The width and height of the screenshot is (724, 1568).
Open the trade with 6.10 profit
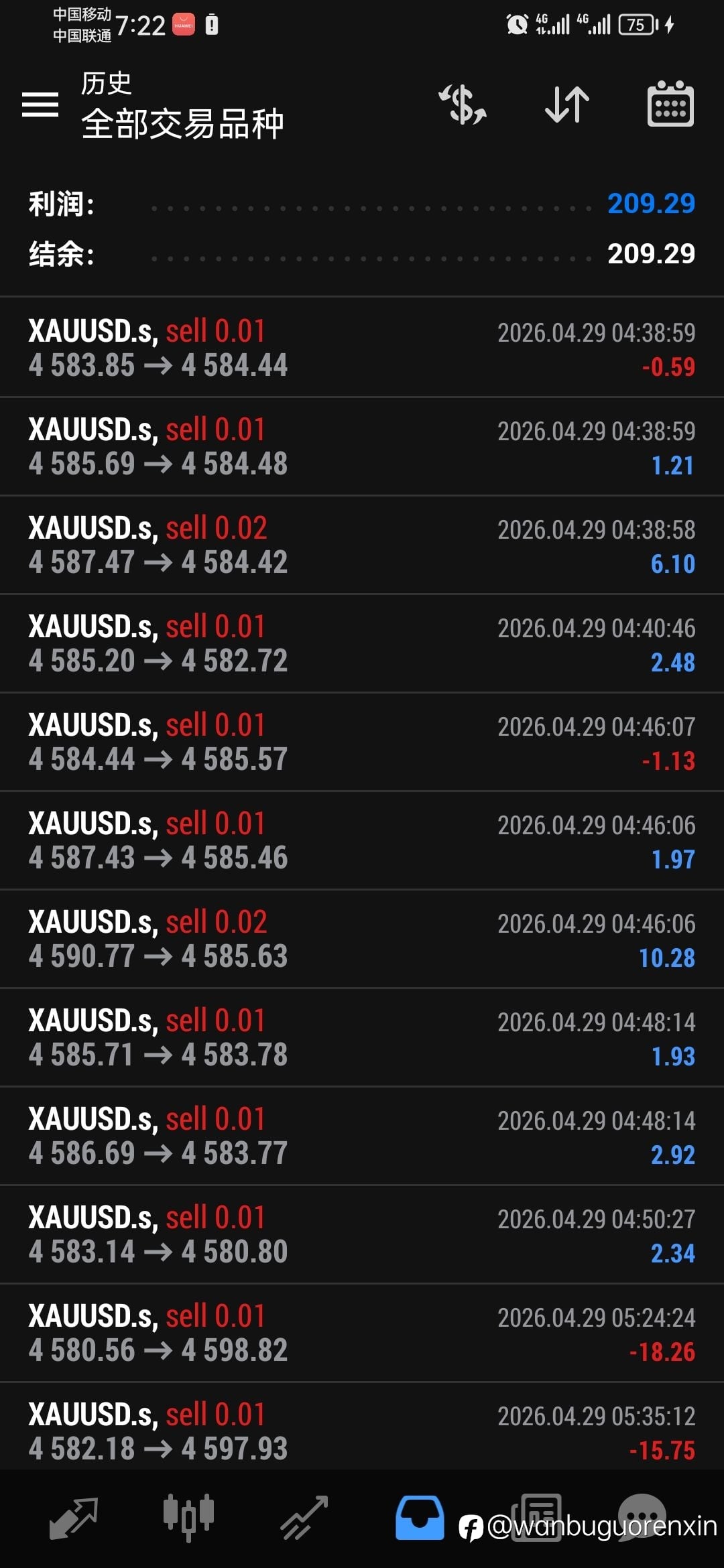(362, 545)
